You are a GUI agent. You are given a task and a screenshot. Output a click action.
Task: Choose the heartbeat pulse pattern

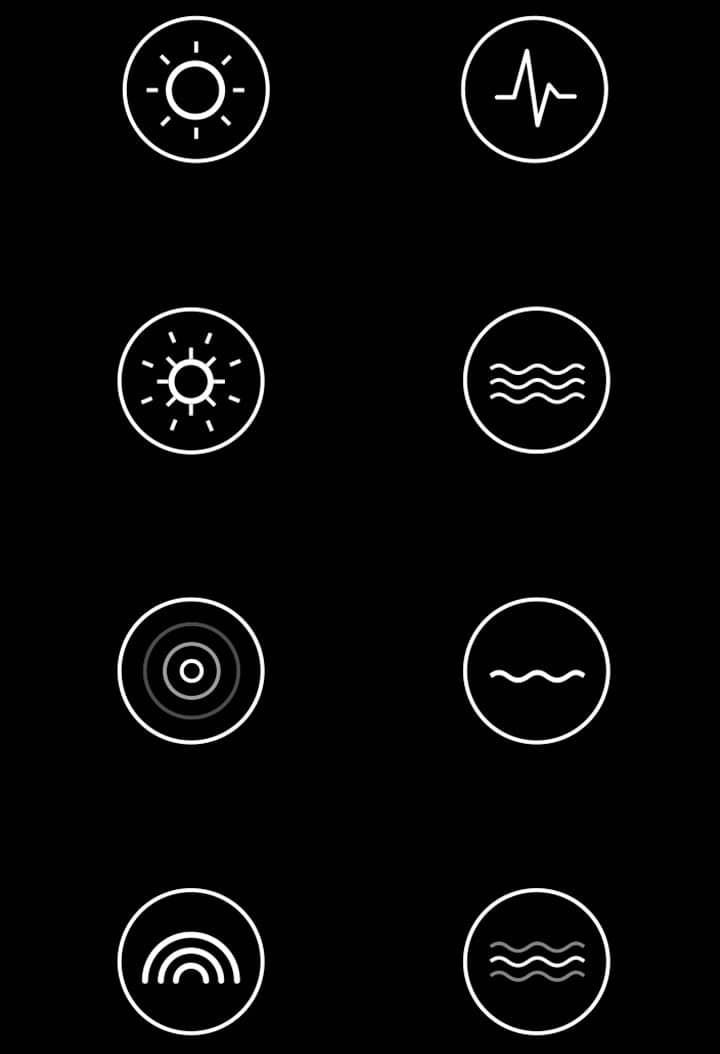coord(535,89)
